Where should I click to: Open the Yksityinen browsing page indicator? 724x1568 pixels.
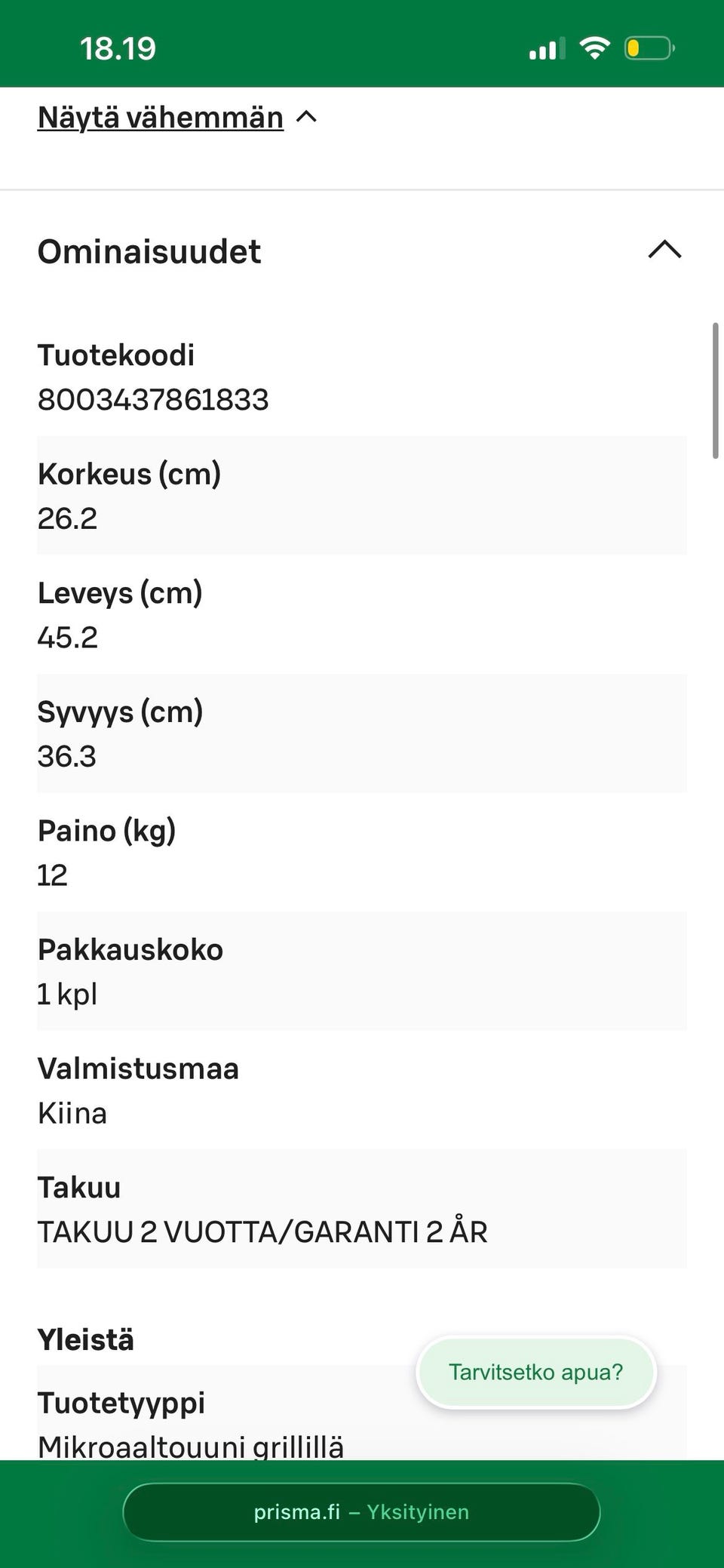click(x=418, y=1511)
